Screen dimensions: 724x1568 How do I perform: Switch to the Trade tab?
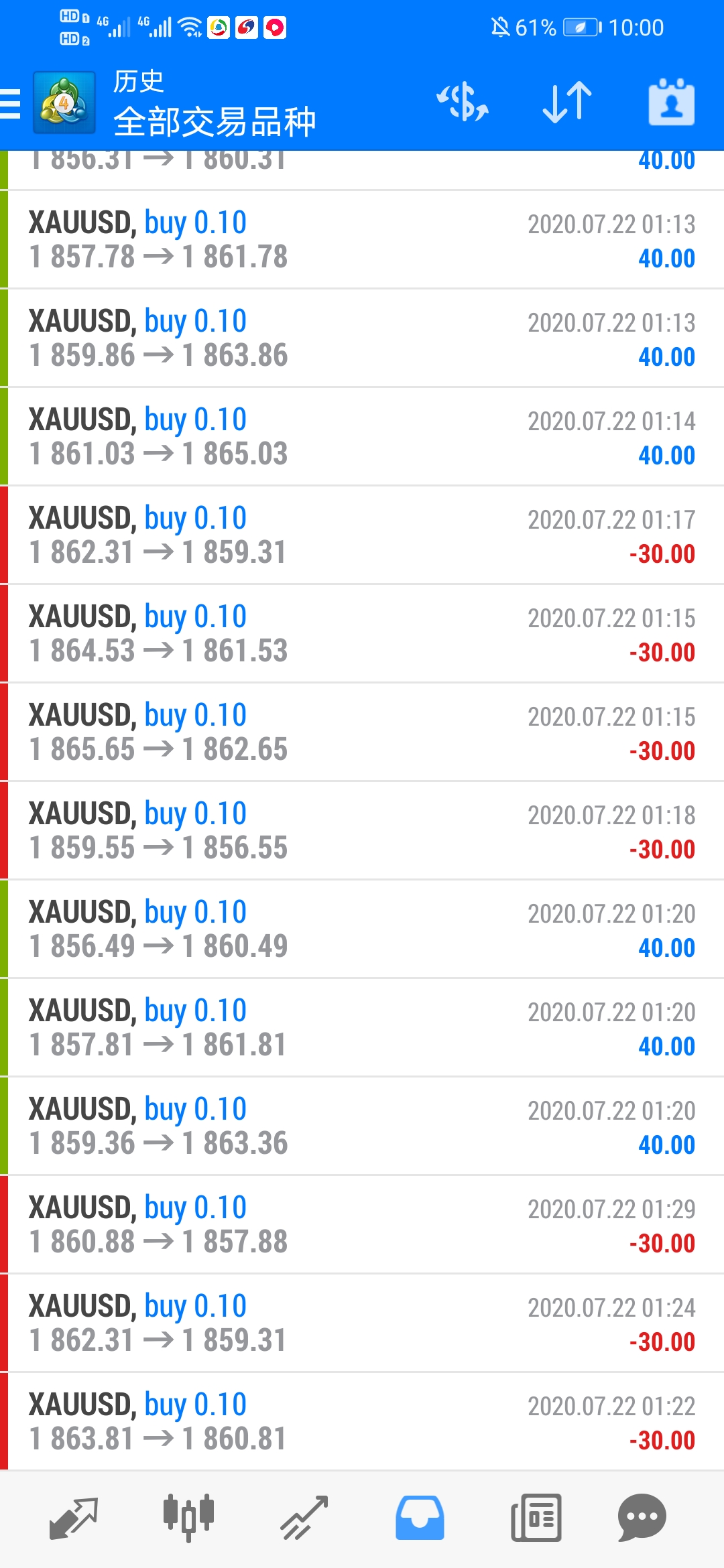coord(304,1518)
